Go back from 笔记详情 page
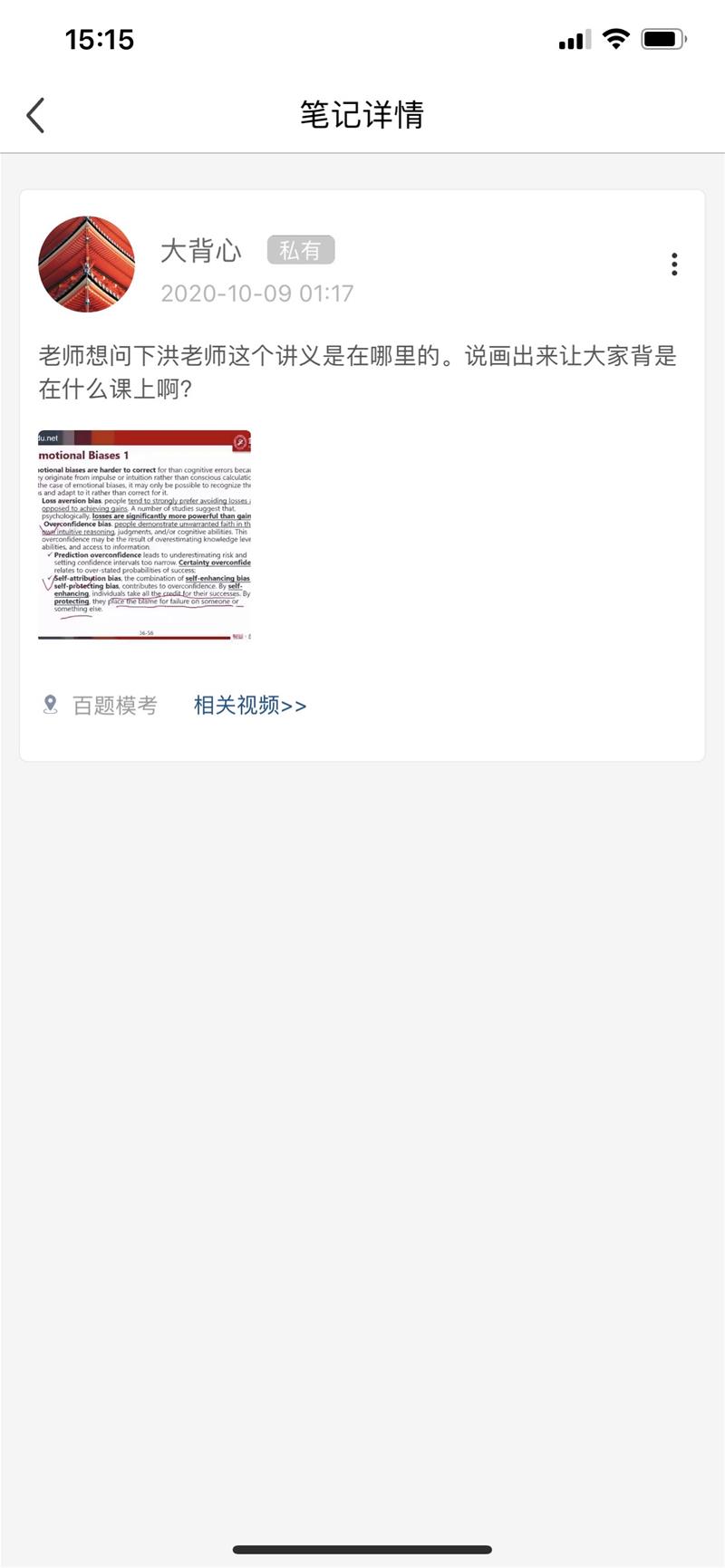 click(35, 115)
